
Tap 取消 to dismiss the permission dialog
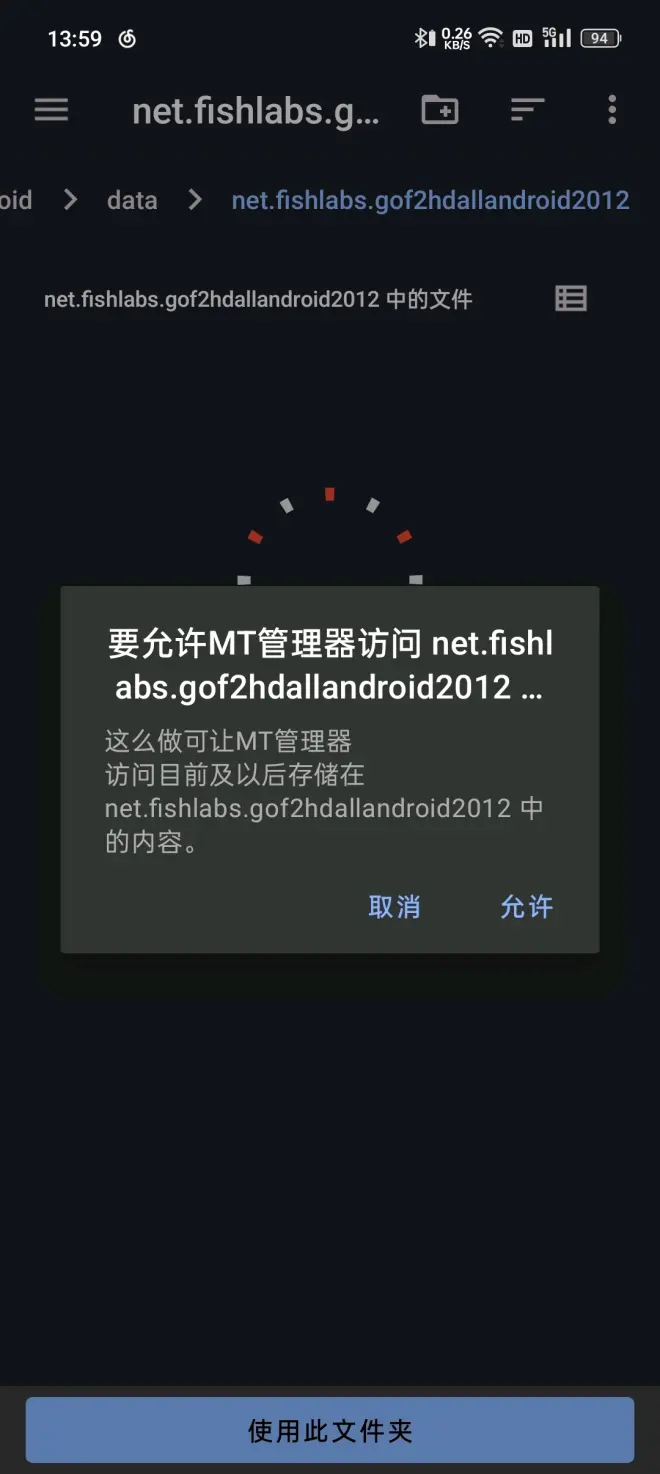coord(394,907)
